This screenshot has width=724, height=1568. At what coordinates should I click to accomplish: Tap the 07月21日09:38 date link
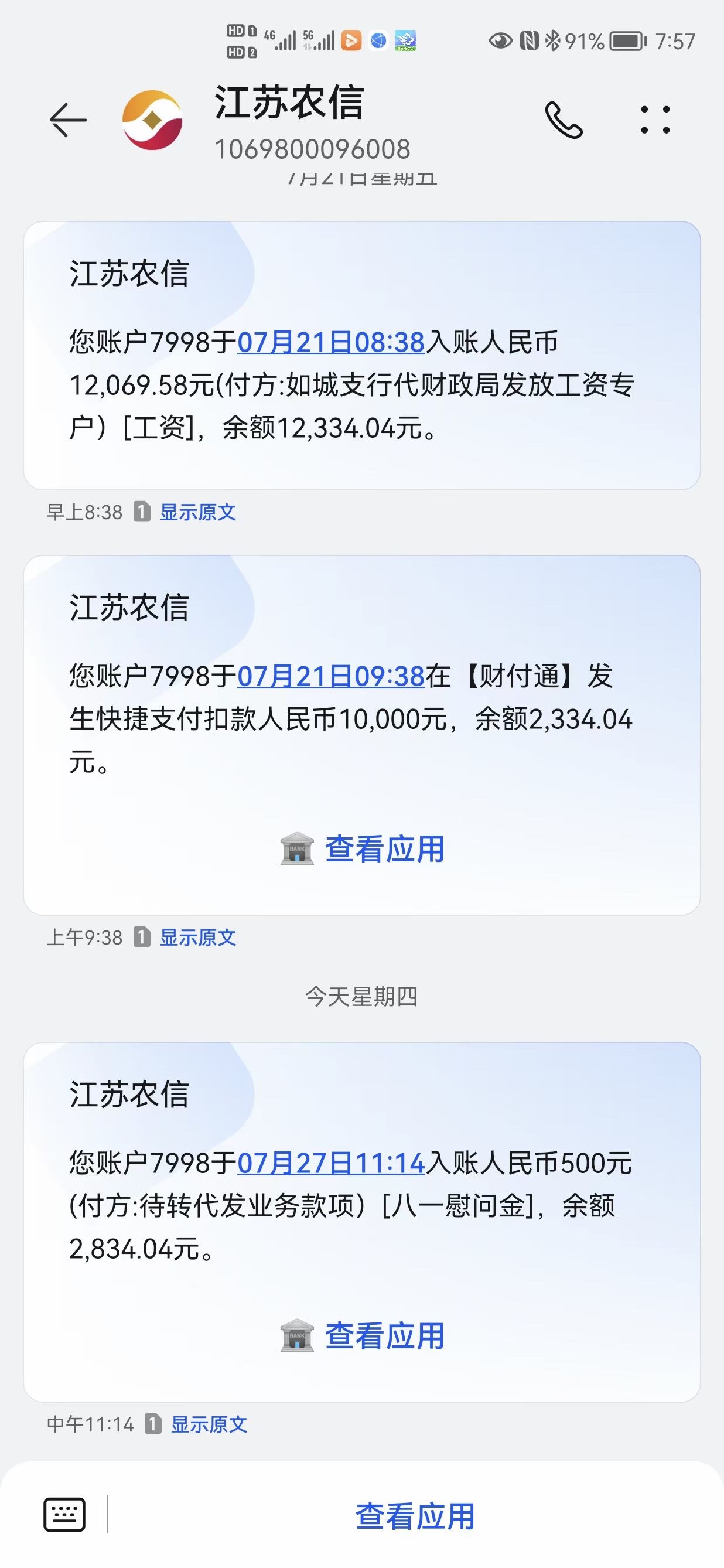tap(331, 677)
